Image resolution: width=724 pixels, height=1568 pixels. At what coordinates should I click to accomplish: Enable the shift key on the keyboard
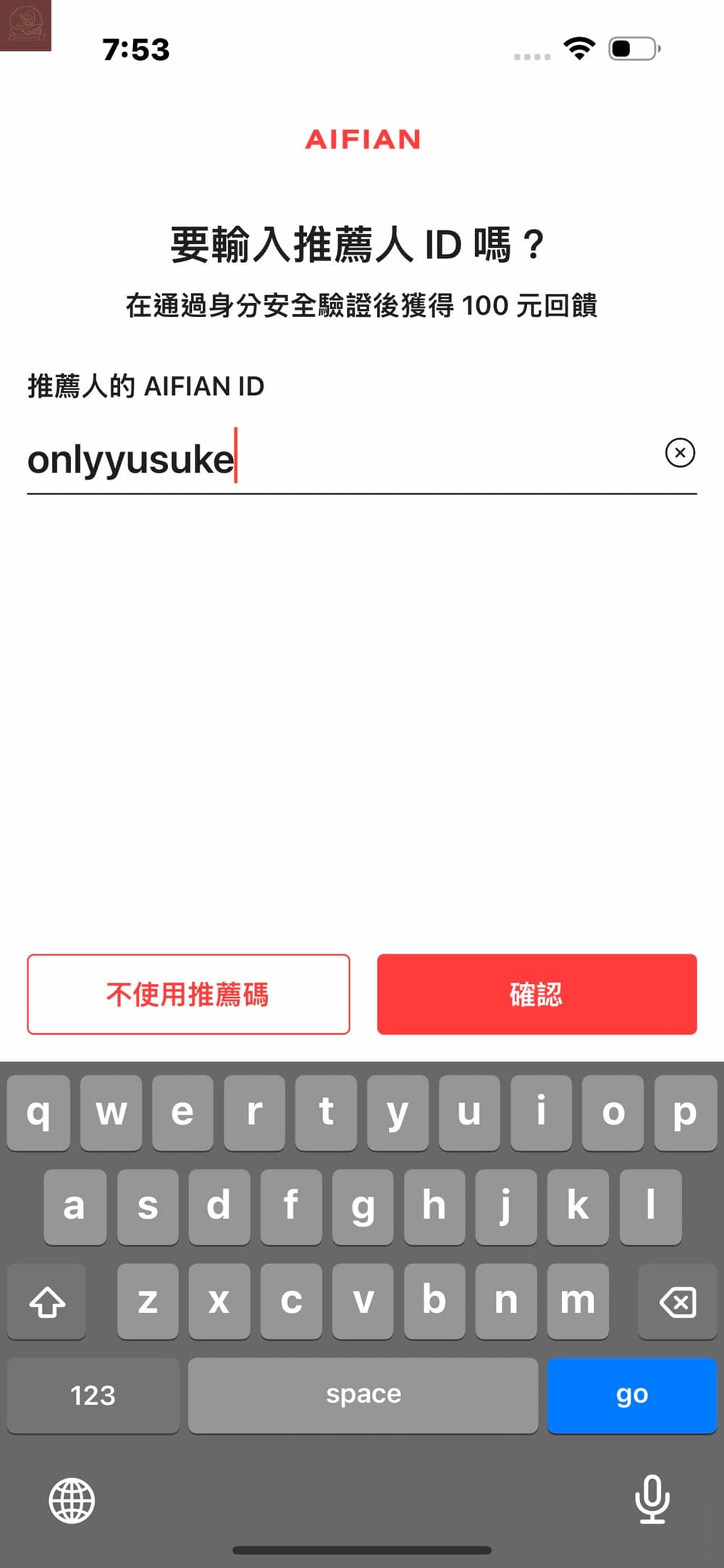47,1302
